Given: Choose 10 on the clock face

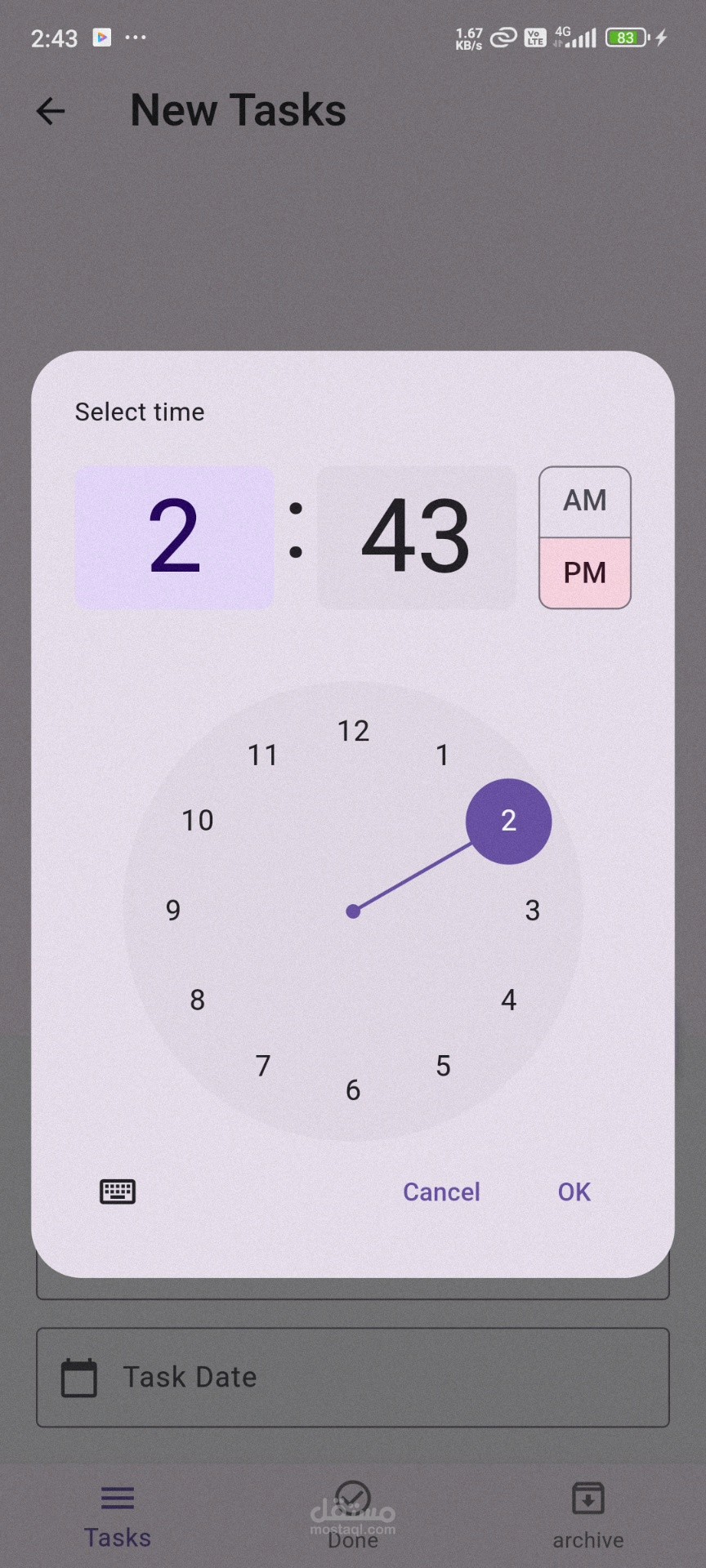Looking at the screenshot, I should [198, 821].
